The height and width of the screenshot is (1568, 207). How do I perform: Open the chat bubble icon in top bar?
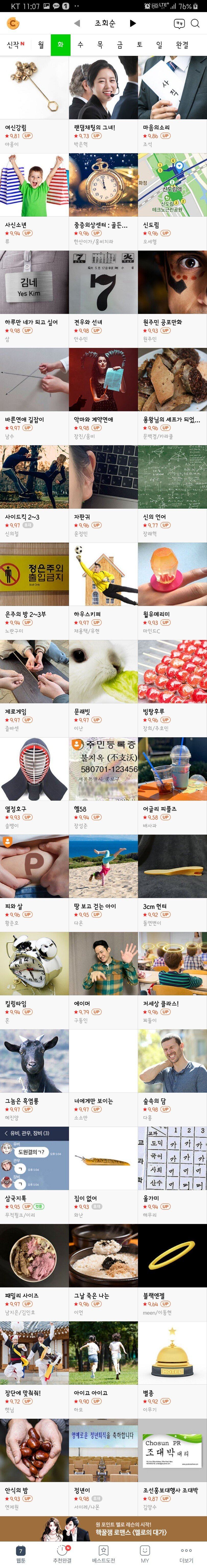tap(178, 23)
